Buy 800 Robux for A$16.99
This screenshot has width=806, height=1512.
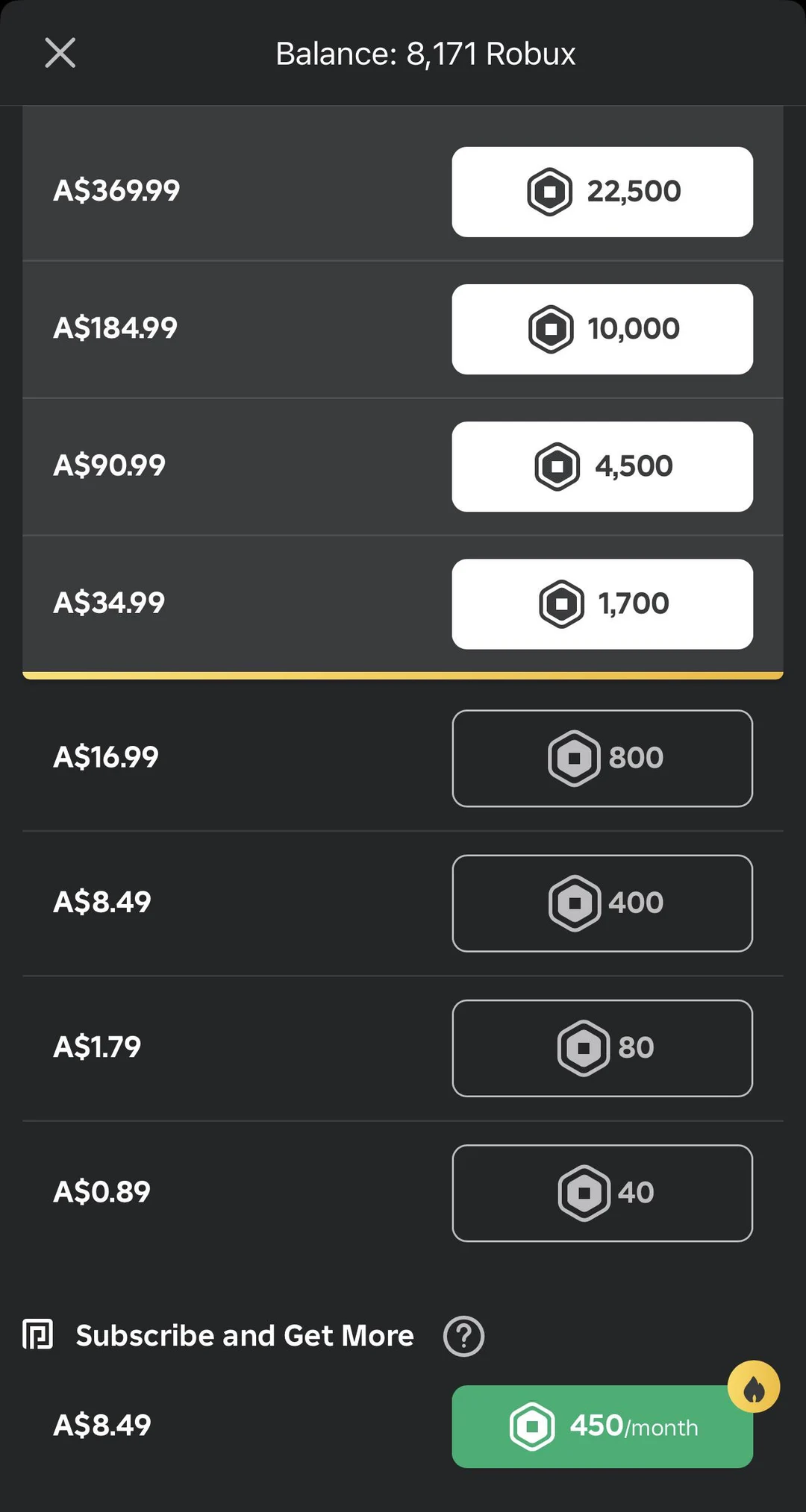pyautogui.click(x=602, y=758)
